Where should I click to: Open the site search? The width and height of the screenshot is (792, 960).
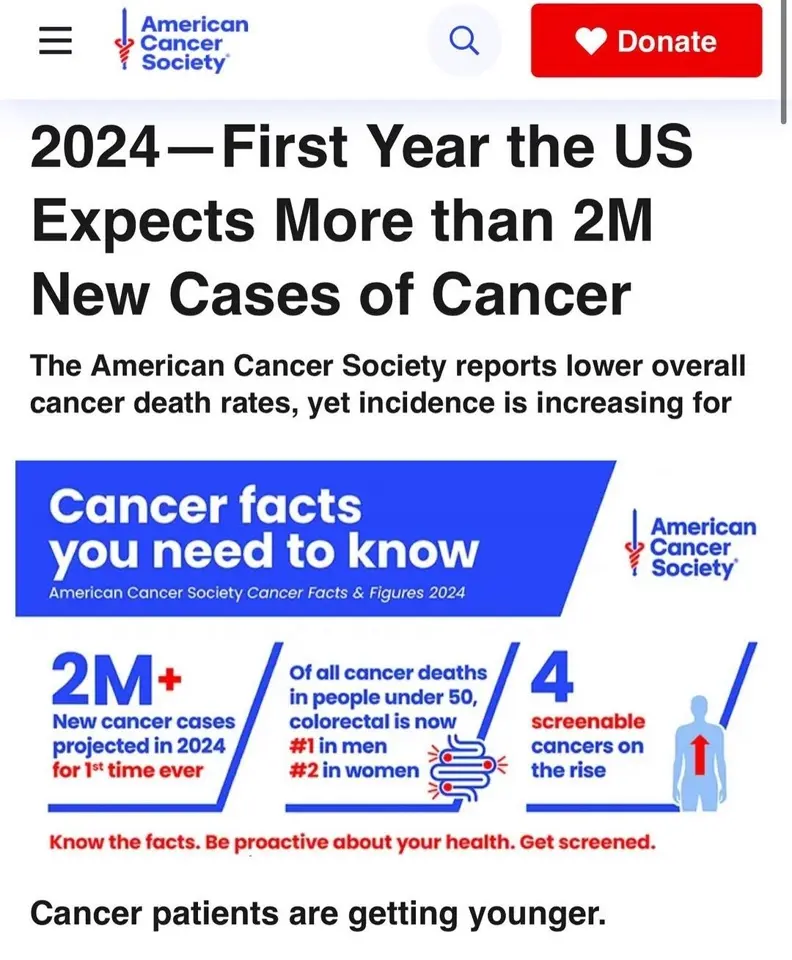click(x=463, y=41)
